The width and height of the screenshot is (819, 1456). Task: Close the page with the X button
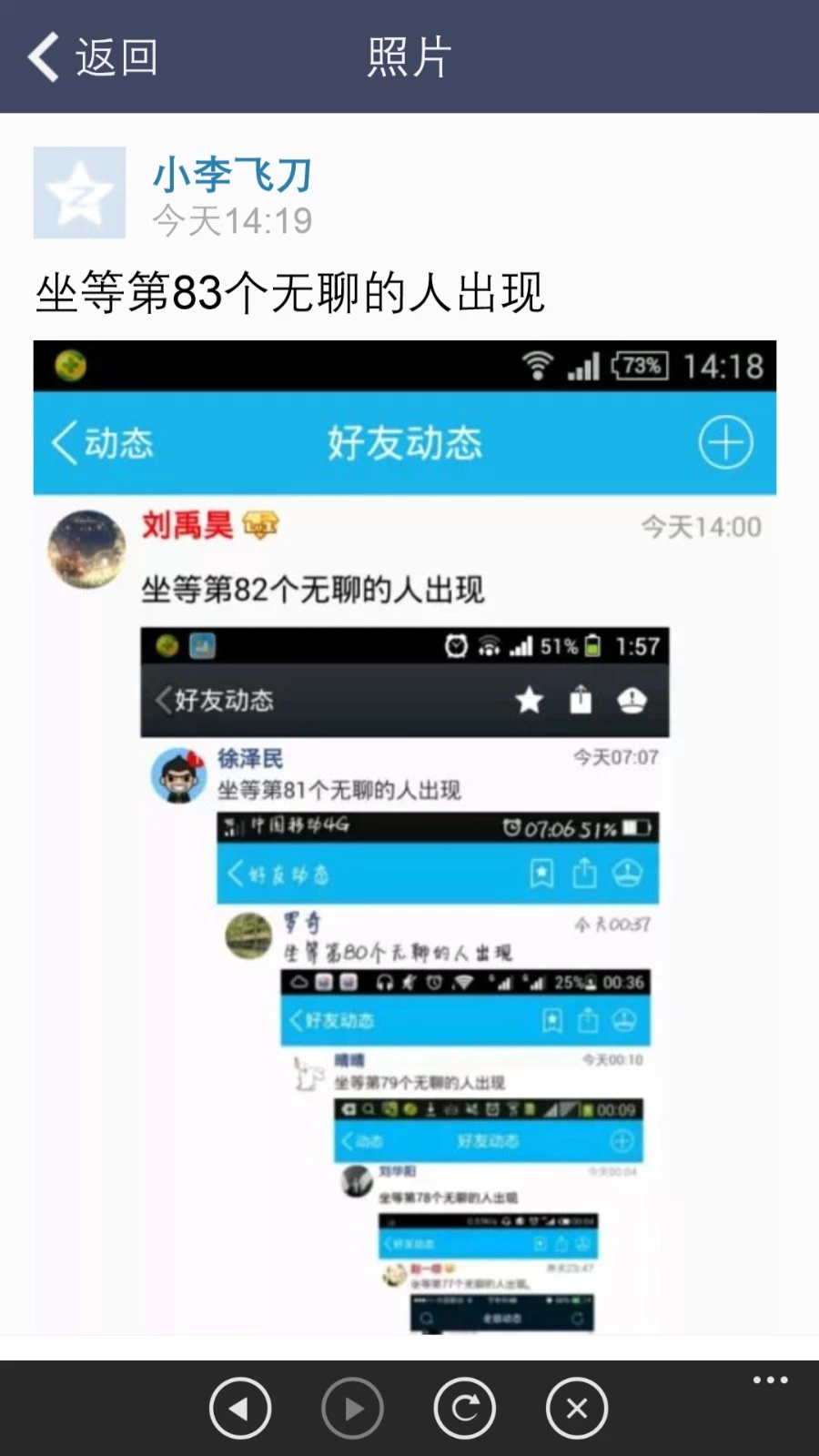pyautogui.click(x=576, y=1409)
